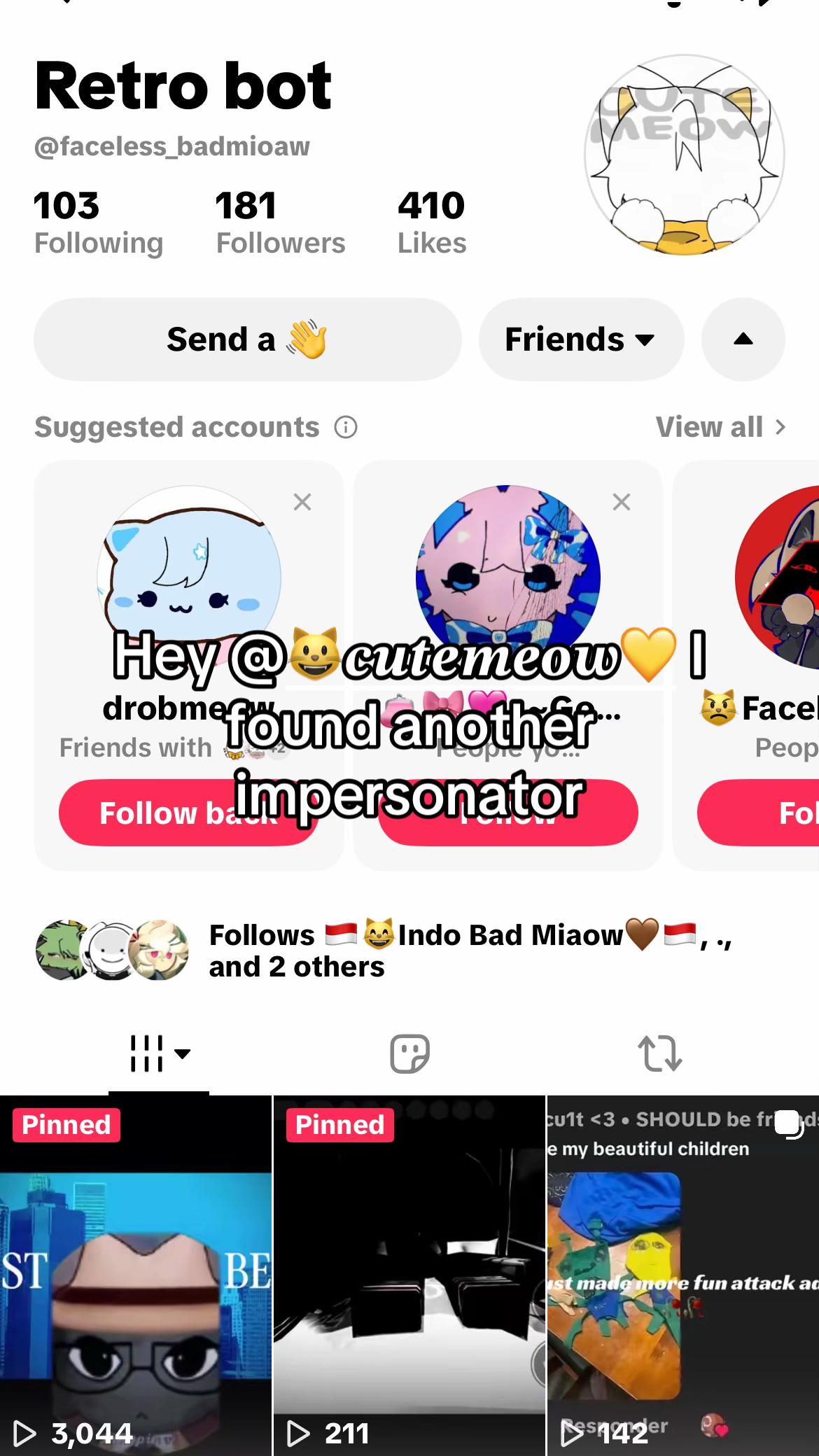The height and width of the screenshot is (1456, 819).
Task: Open View all suggested accounts
Action: click(720, 427)
